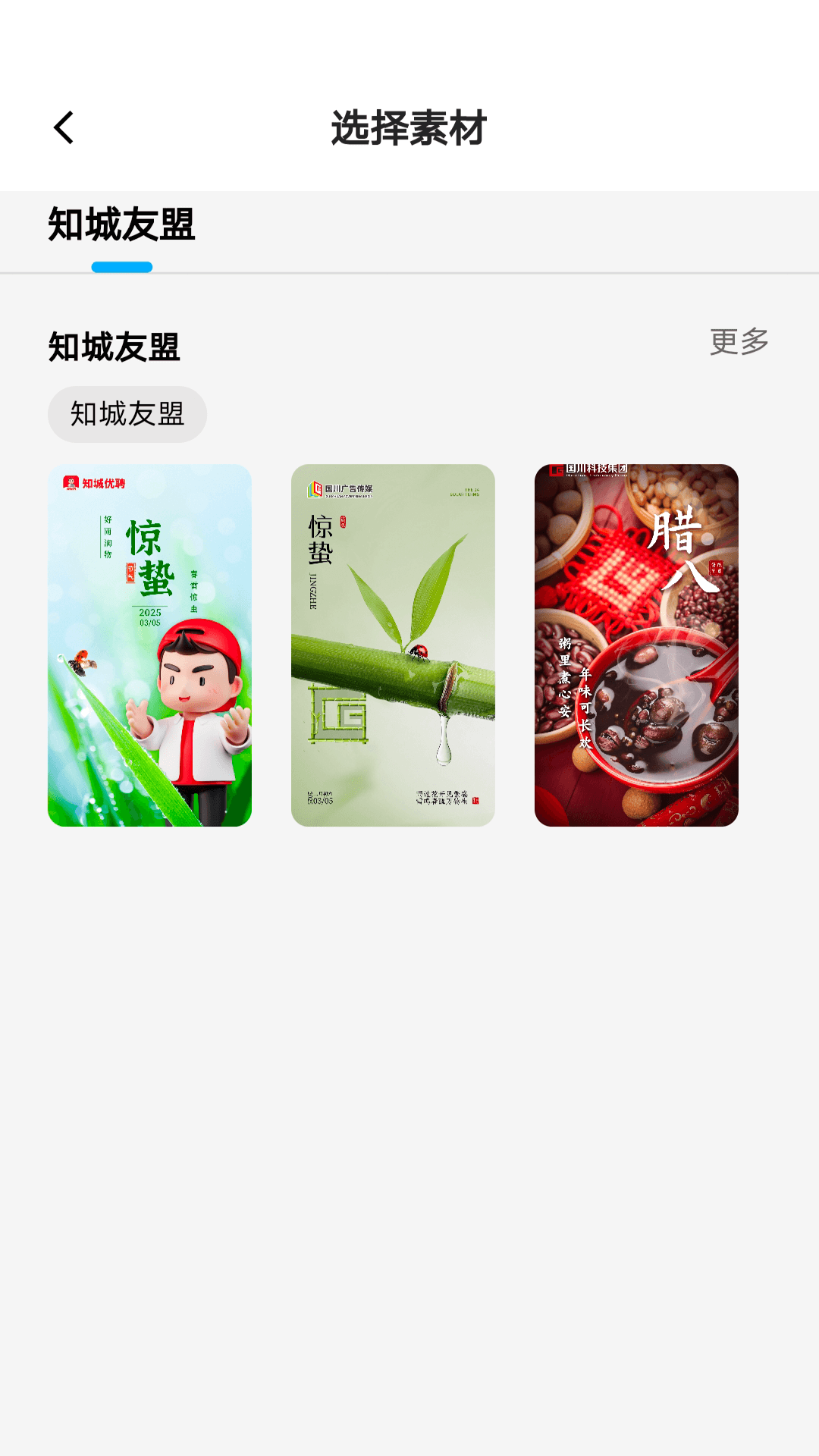Open 更多 to see more materials

pyautogui.click(x=739, y=341)
